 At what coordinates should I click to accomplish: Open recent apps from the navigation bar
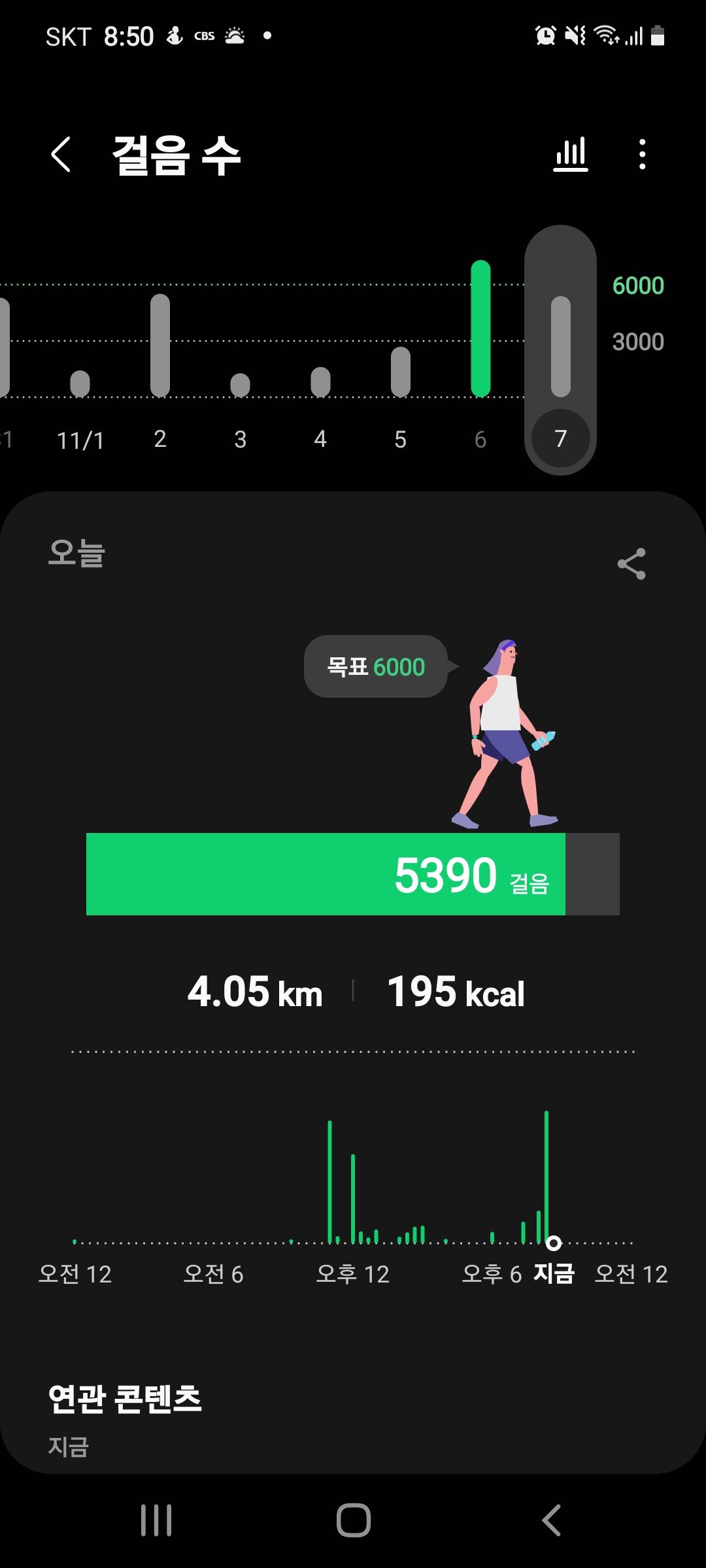(x=156, y=1520)
